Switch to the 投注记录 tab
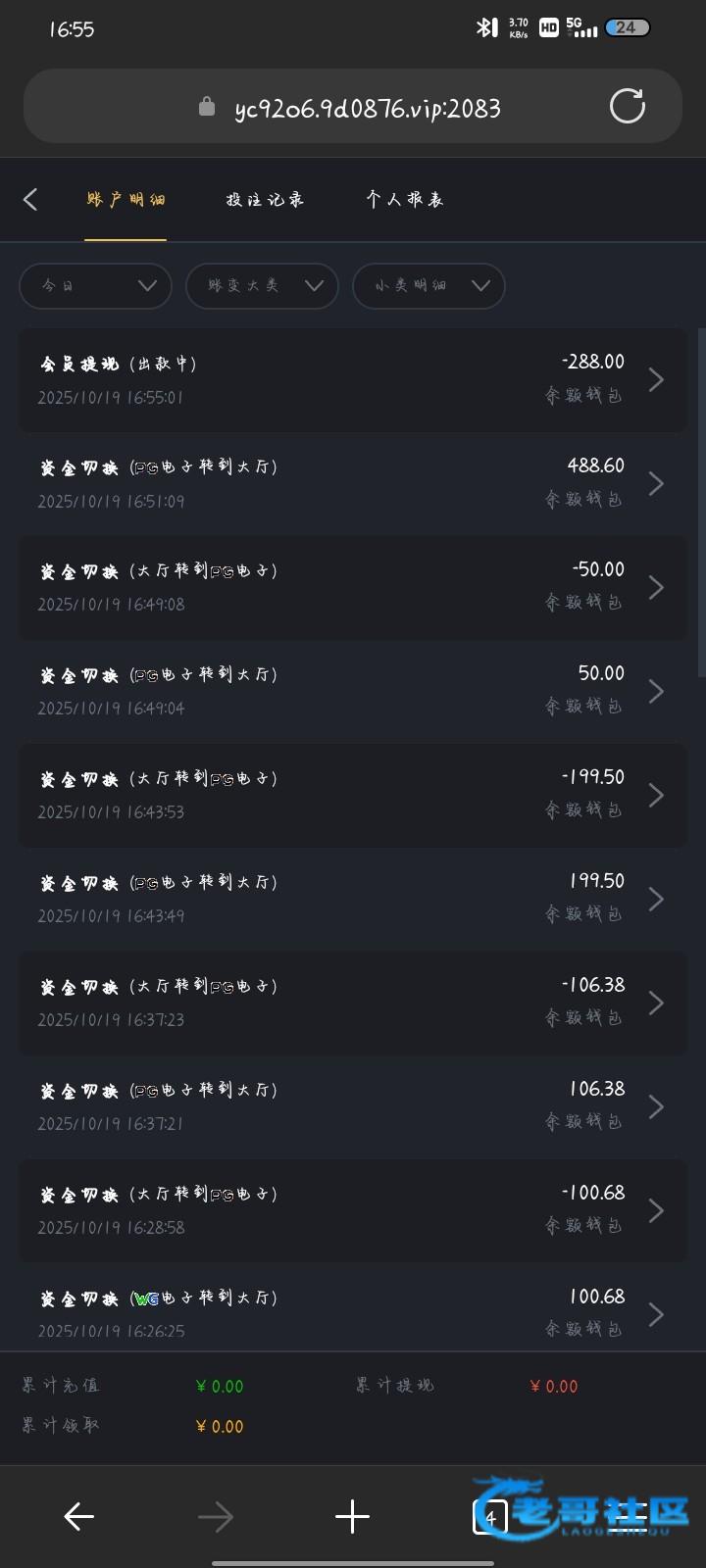706x1568 pixels. 265,200
